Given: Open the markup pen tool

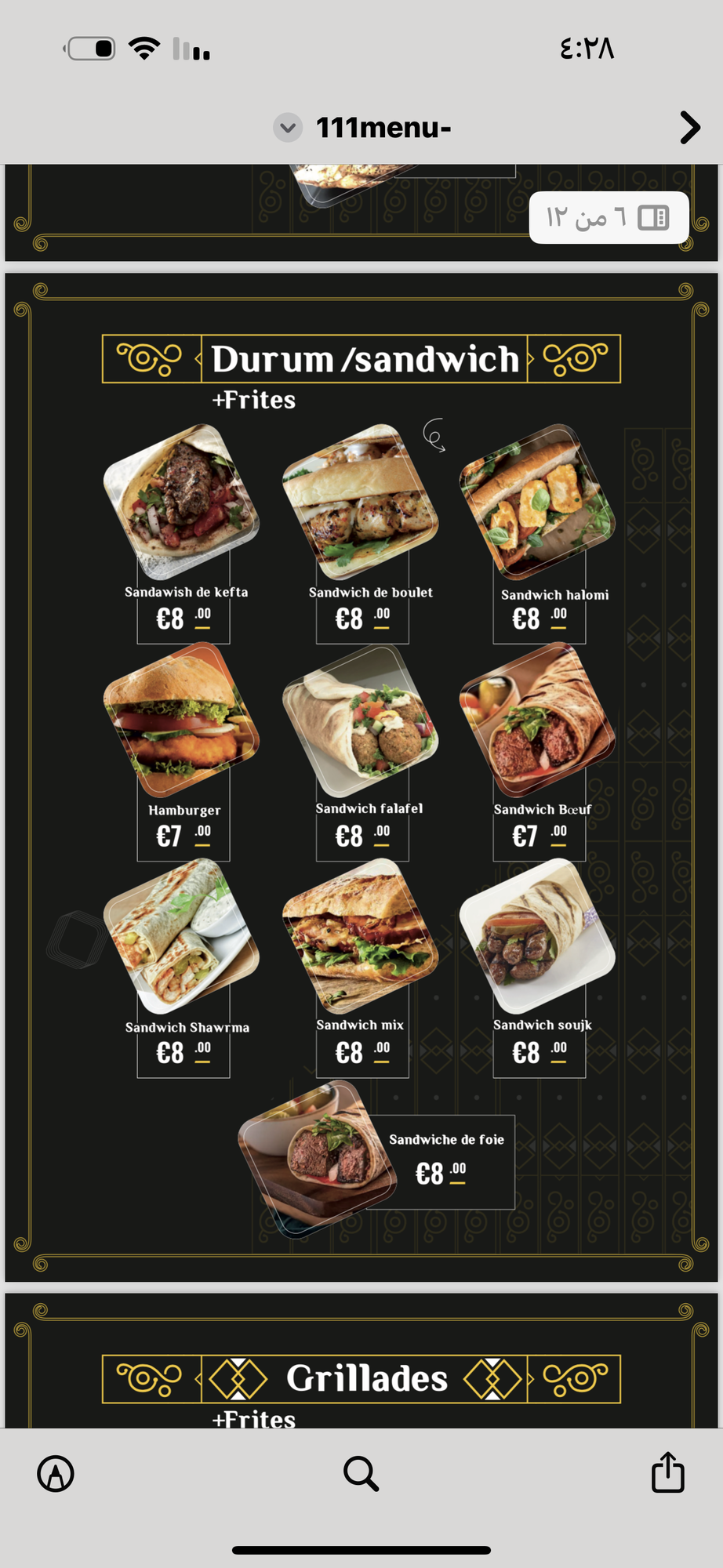Looking at the screenshot, I should coord(56,1474).
